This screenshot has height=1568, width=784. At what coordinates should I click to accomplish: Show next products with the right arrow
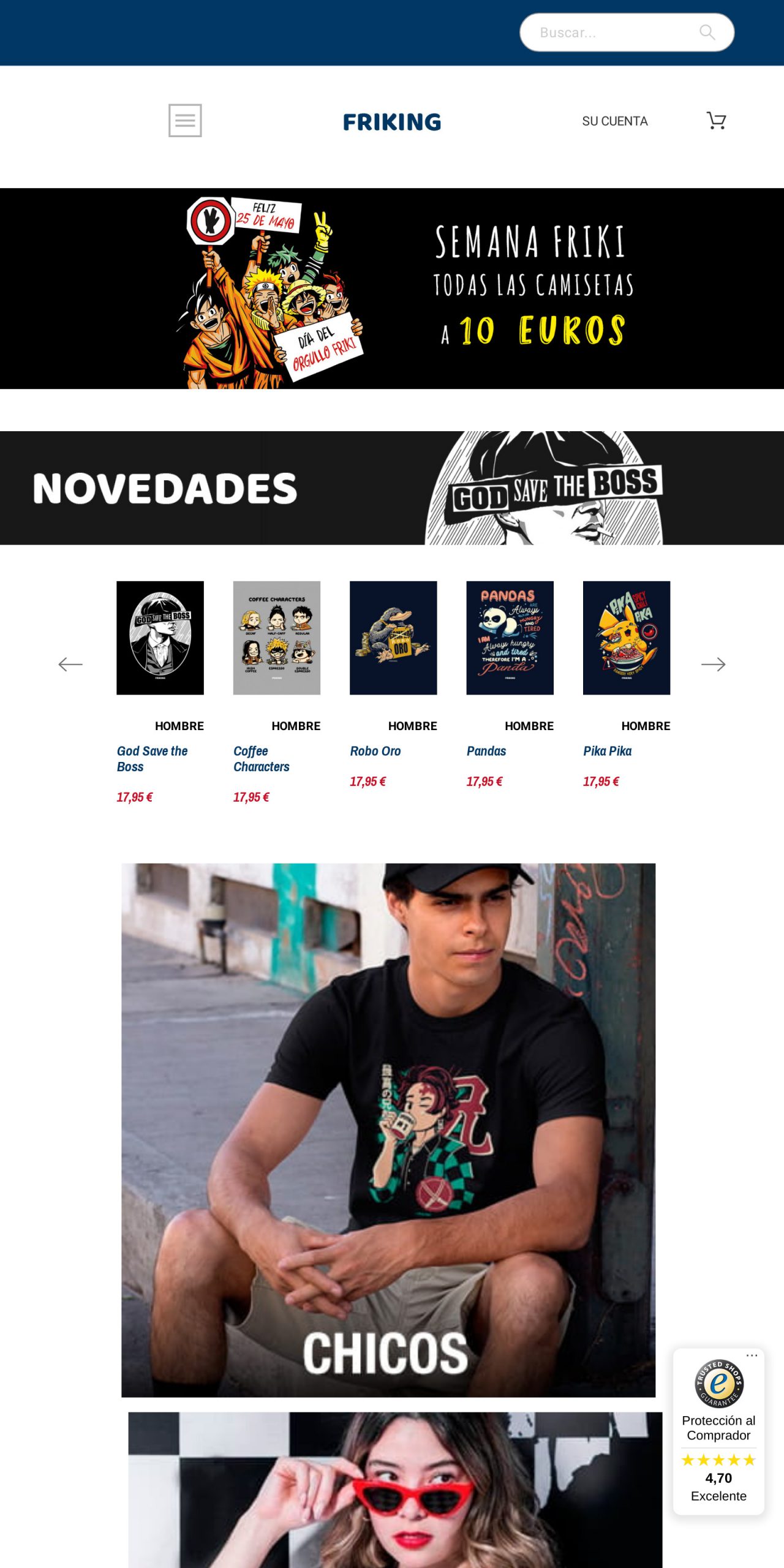click(x=713, y=664)
